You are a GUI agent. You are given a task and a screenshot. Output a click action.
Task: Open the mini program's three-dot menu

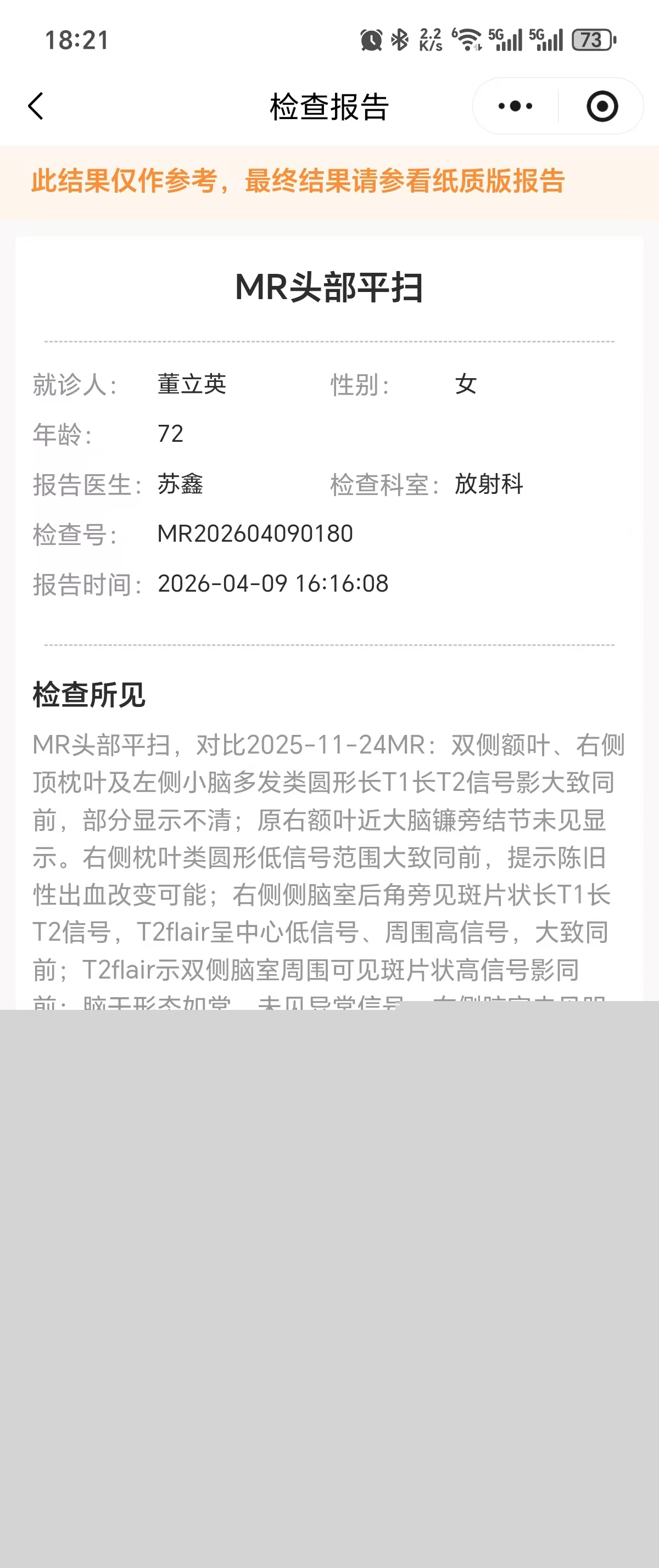click(515, 106)
